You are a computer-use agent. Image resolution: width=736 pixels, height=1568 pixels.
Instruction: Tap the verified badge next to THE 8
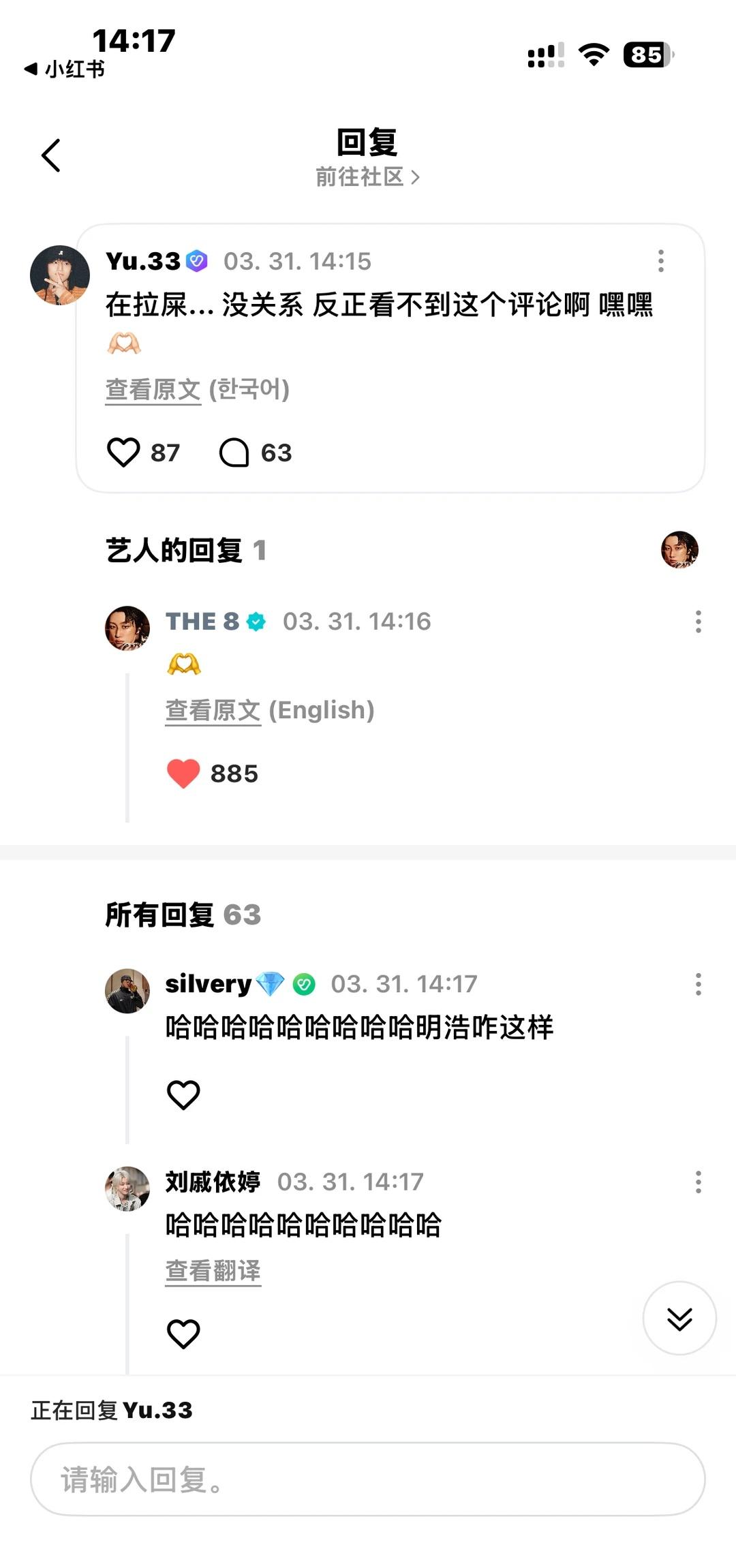click(x=255, y=621)
